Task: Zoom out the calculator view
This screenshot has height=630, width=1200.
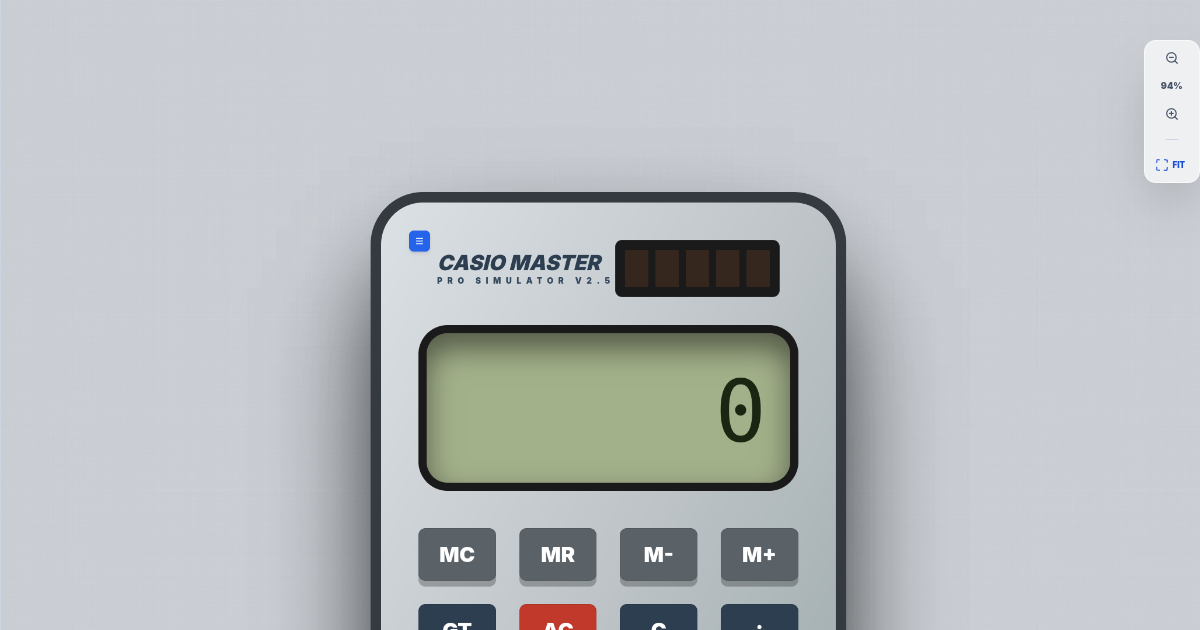Action: coord(1172,58)
